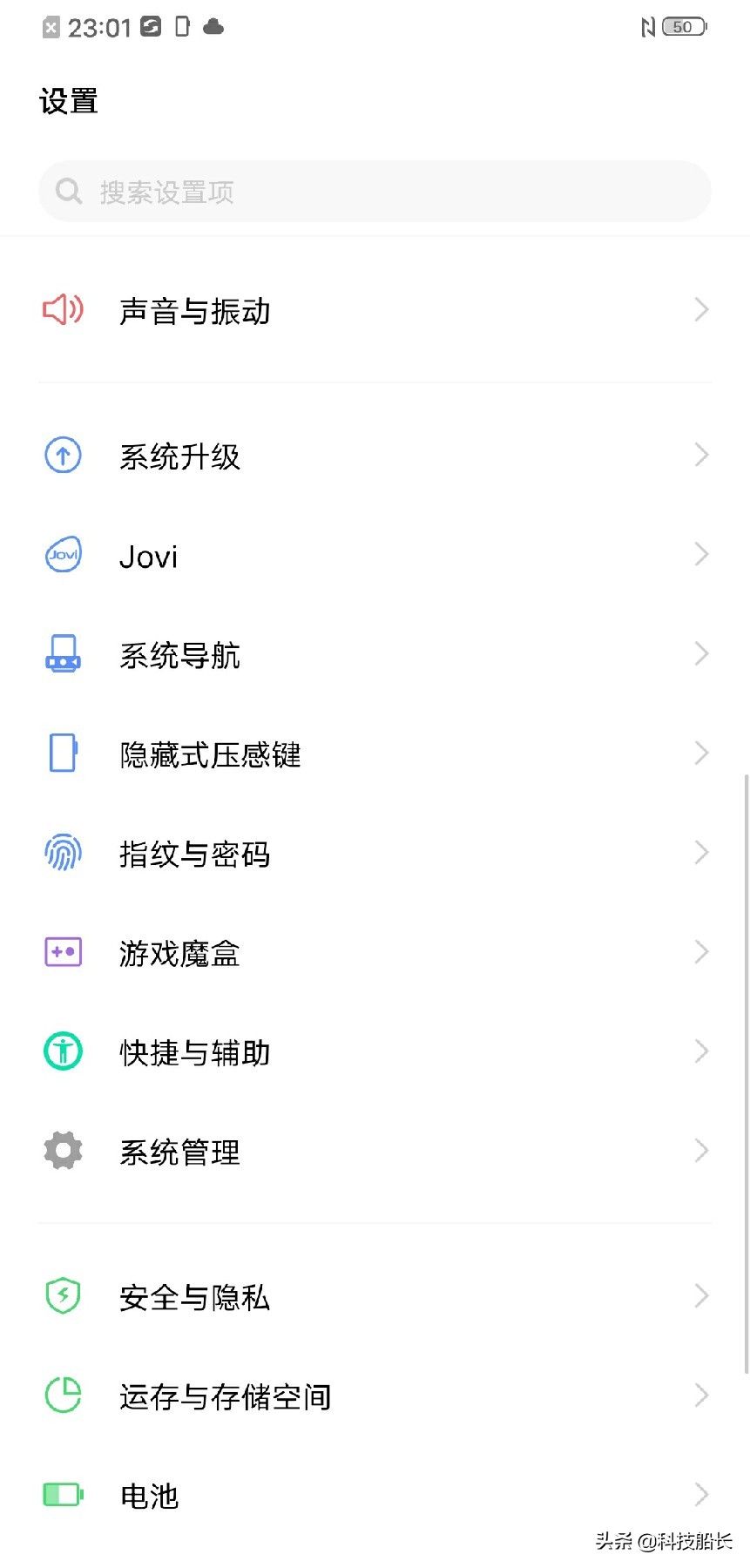Tap the 系统导航 navigation icon

(62, 654)
